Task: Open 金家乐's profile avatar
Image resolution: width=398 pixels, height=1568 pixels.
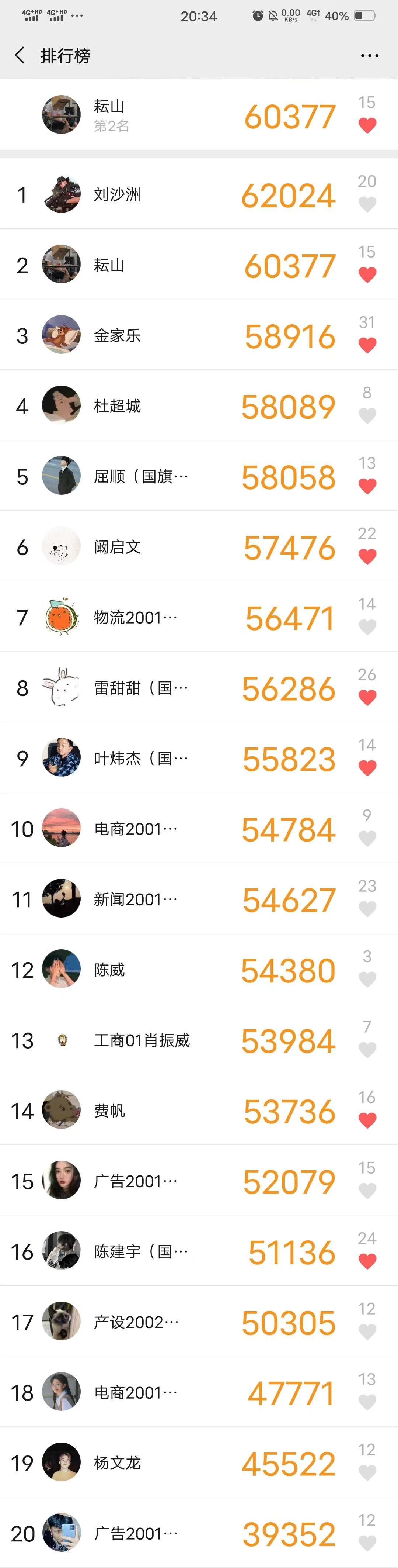Action: [62, 335]
